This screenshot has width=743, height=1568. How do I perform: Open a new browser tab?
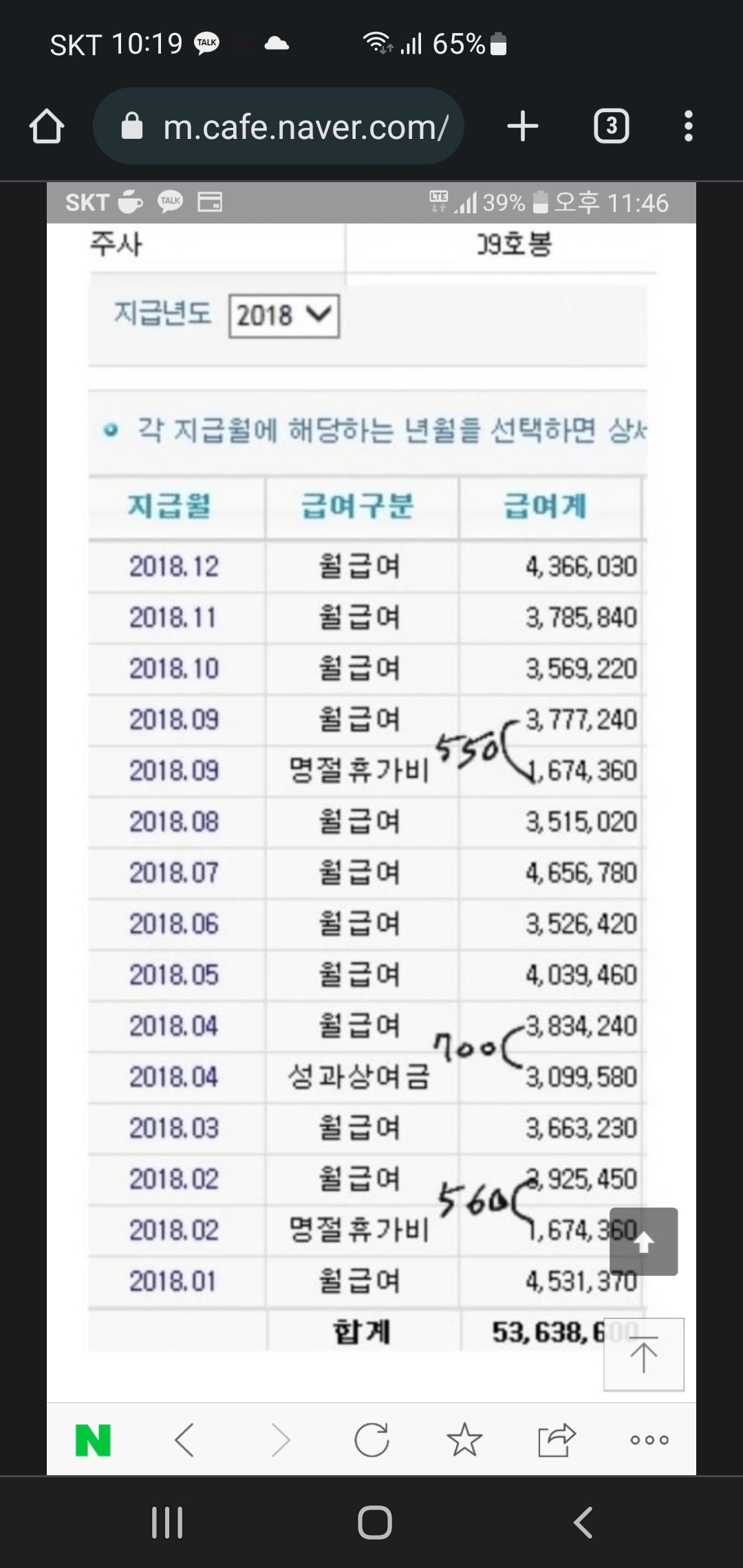pos(523,127)
